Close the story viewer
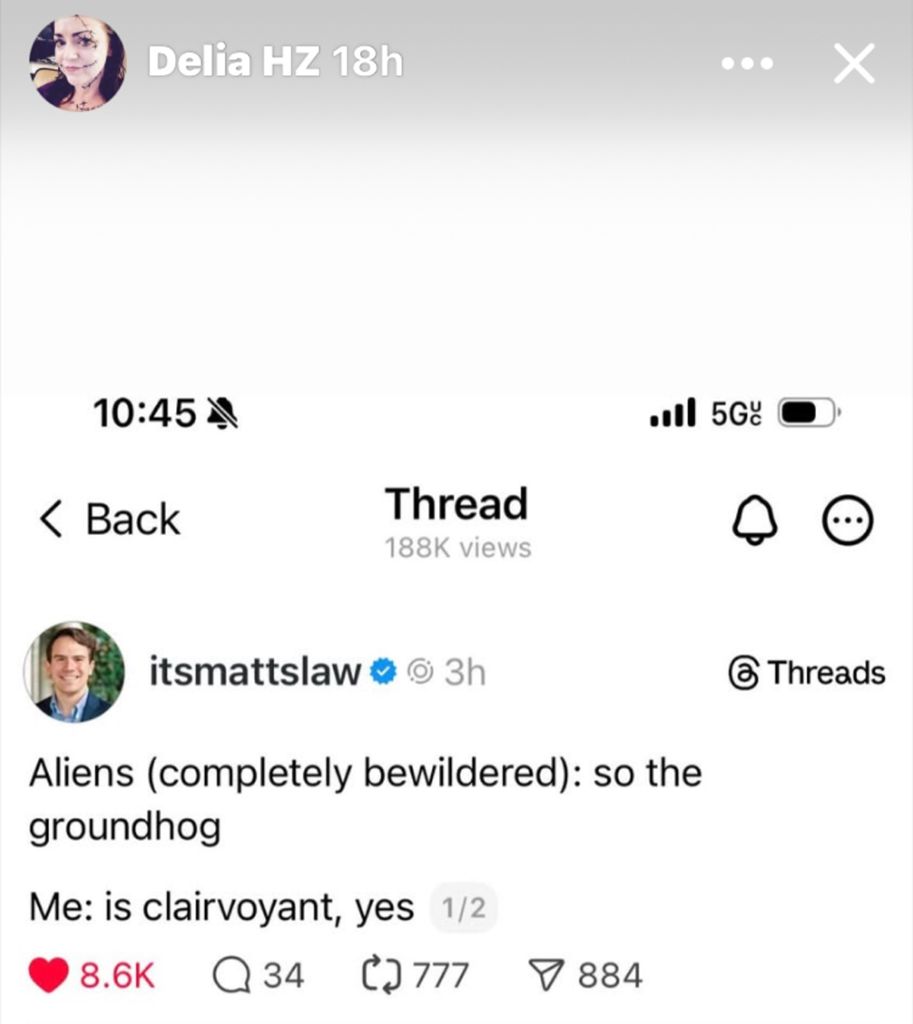Screen dimensions: 913x1024 (x=854, y=65)
